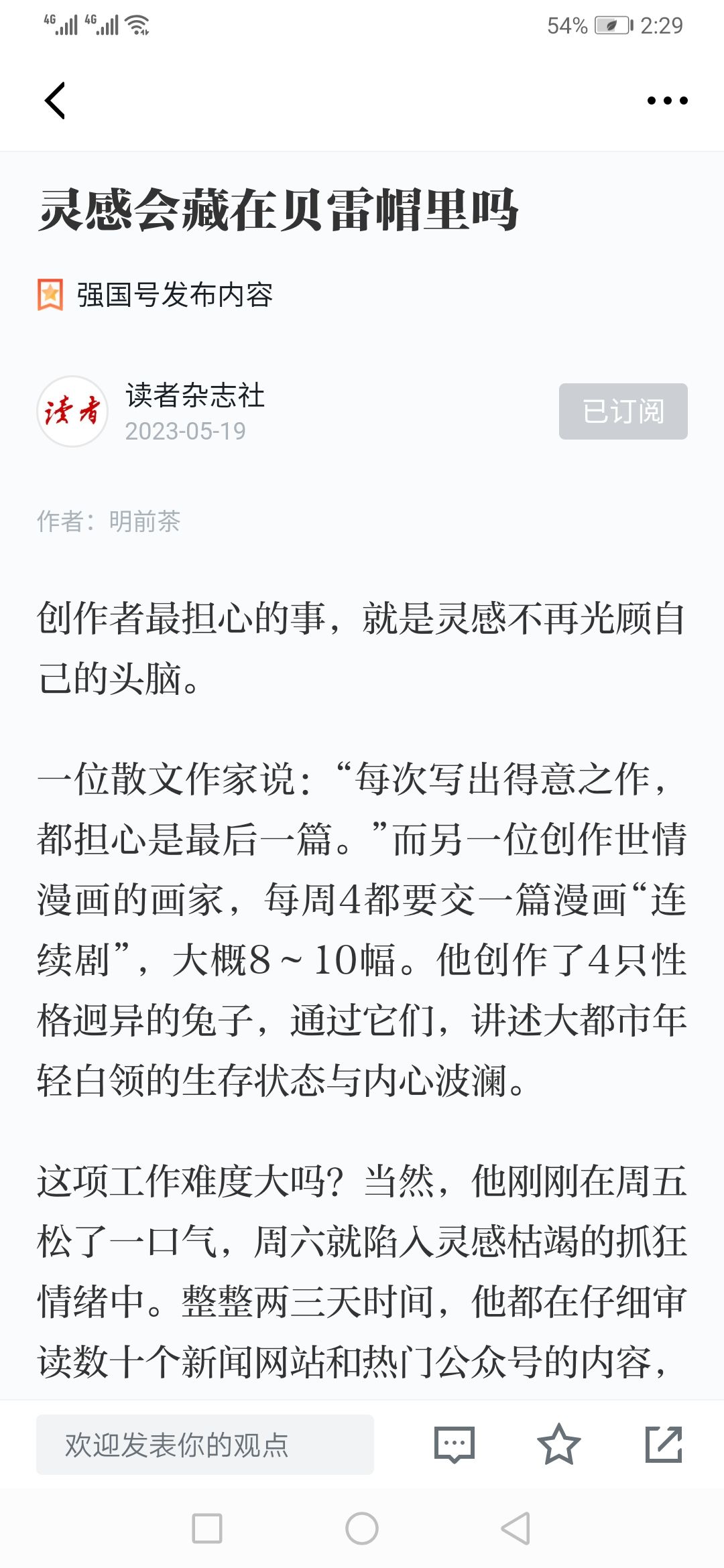Favorite this article with the star
Image resolution: width=724 pixels, height=1568 pixels.
coord(558,1445)
